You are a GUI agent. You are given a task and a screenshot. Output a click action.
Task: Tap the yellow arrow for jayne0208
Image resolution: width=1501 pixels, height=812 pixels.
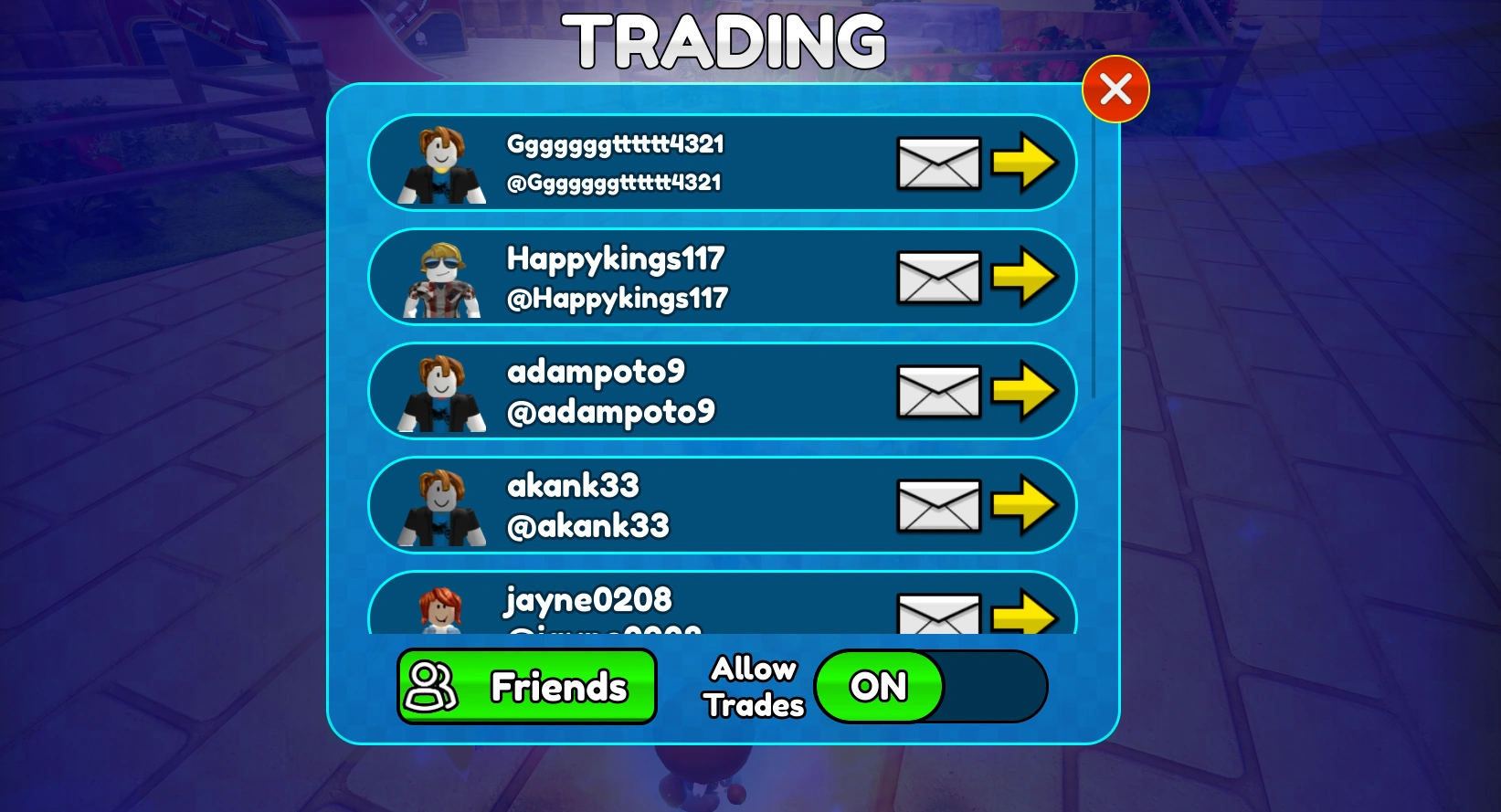[1025, 613]
